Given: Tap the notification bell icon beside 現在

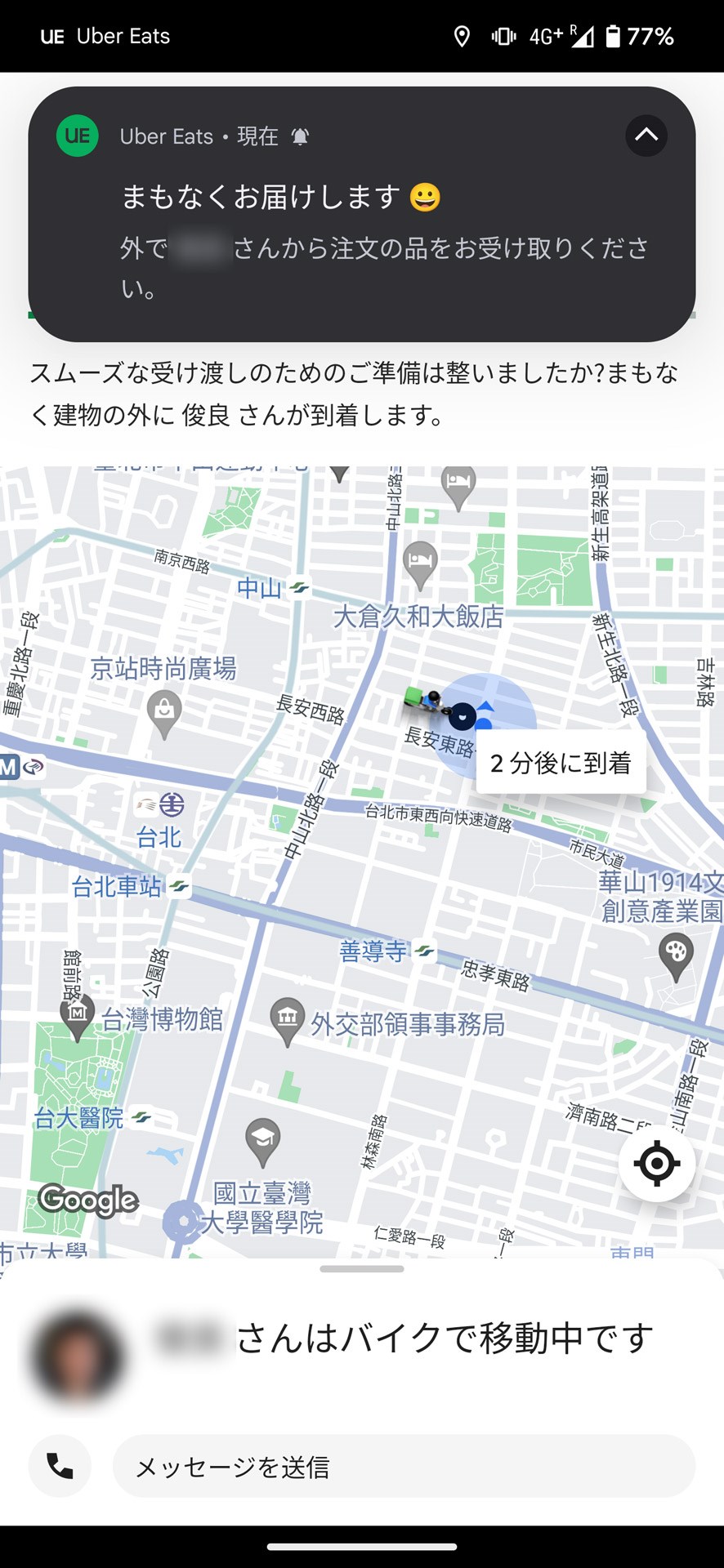Looking at the screenshot, I should pyautogui.click(x=302, y=136).
